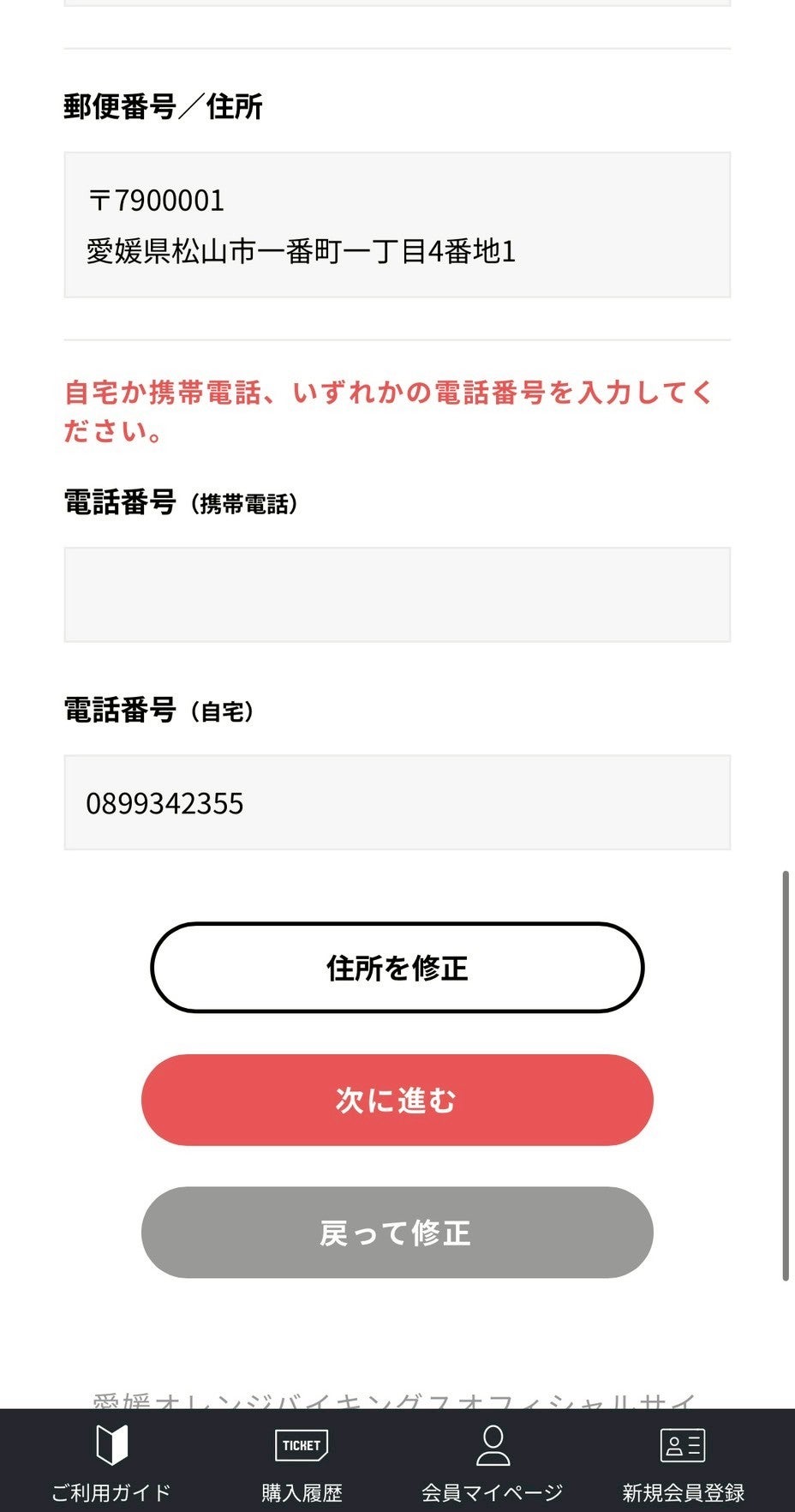Select the 郵便番号／住所 address box
The image size is (795, 1512).
tap(397, 225)
